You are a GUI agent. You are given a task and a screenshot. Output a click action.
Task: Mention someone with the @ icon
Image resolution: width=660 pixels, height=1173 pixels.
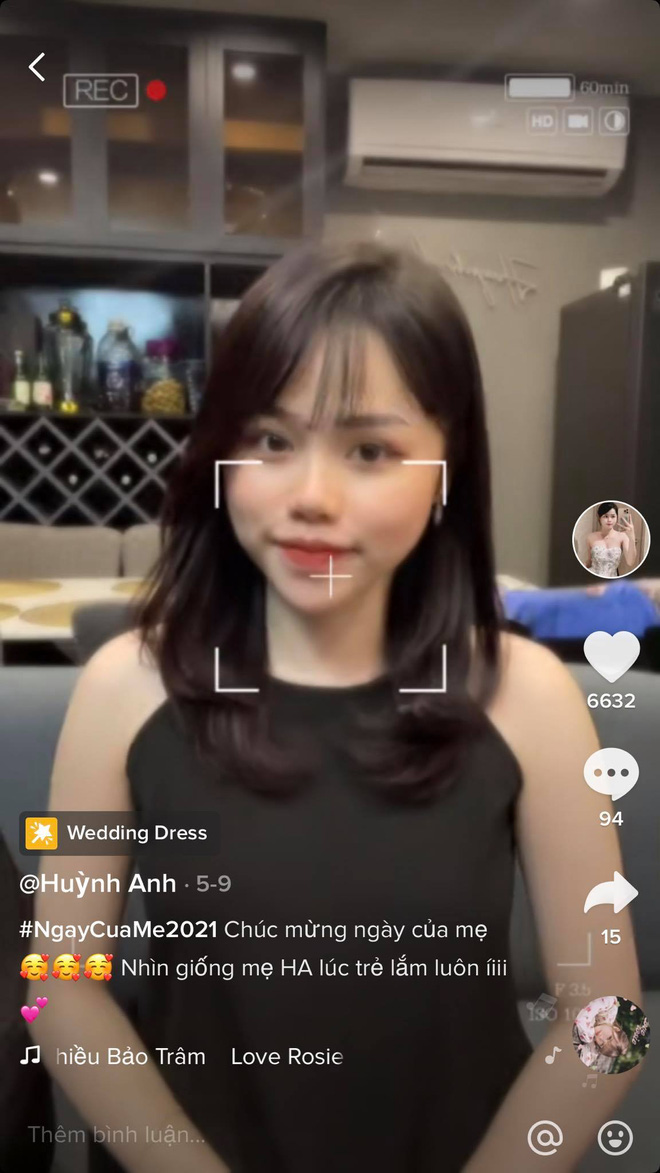[545, 1137]
